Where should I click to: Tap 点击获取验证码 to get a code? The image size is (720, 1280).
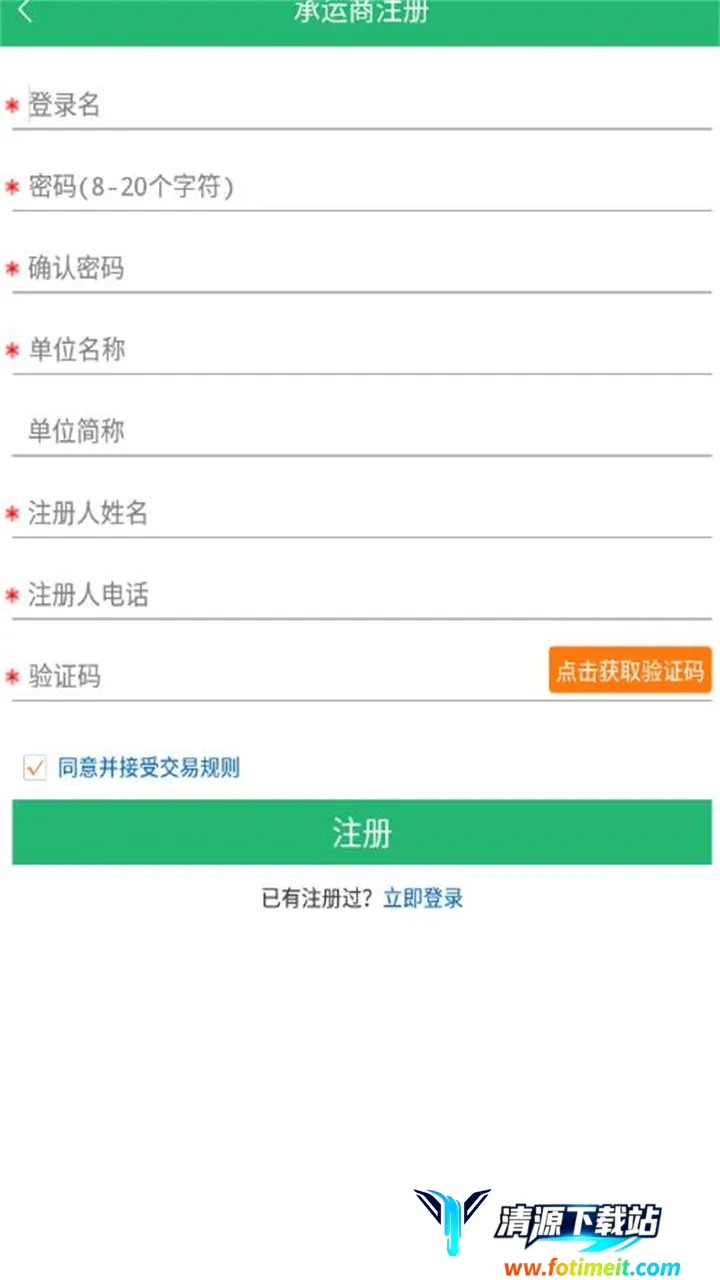click(630, 670)
